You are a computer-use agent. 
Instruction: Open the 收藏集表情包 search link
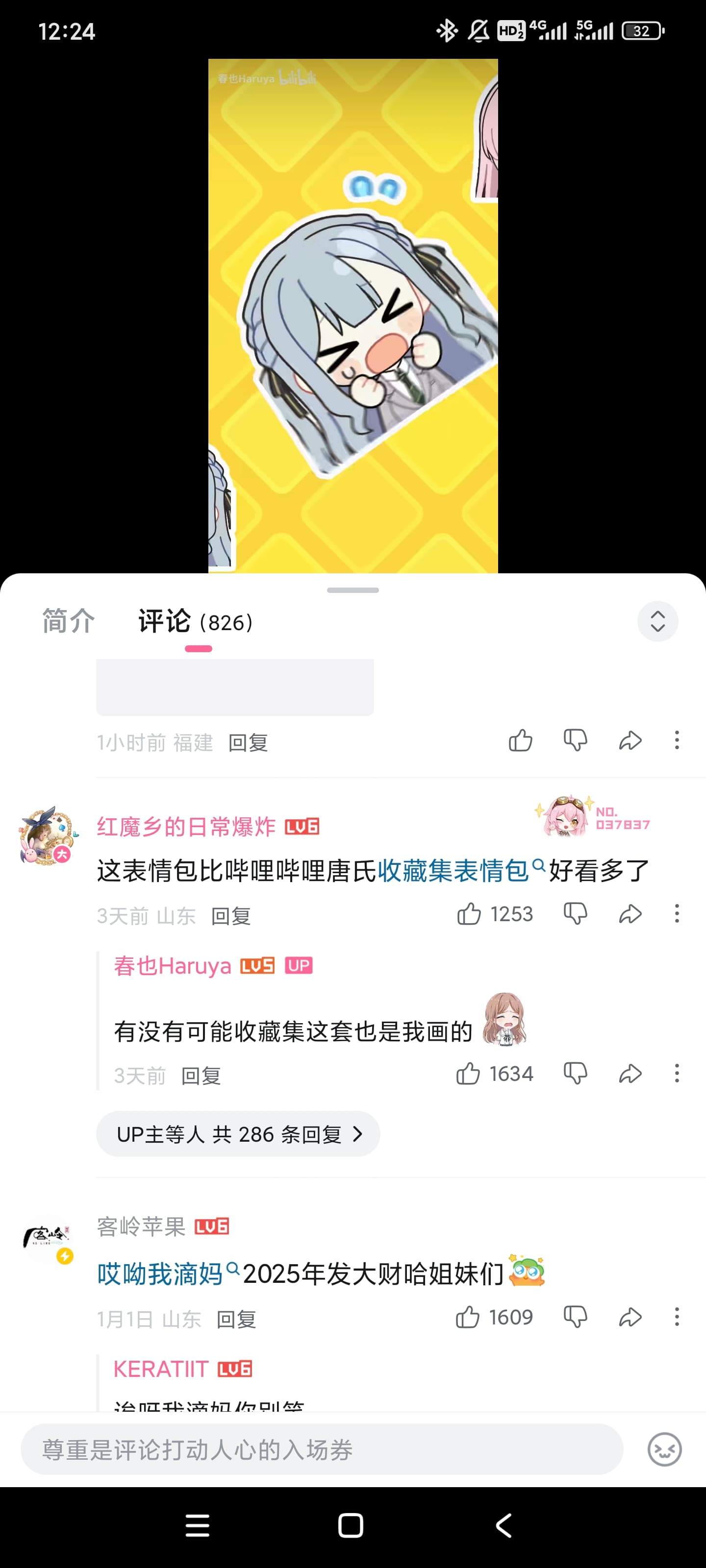pos(454,870)
